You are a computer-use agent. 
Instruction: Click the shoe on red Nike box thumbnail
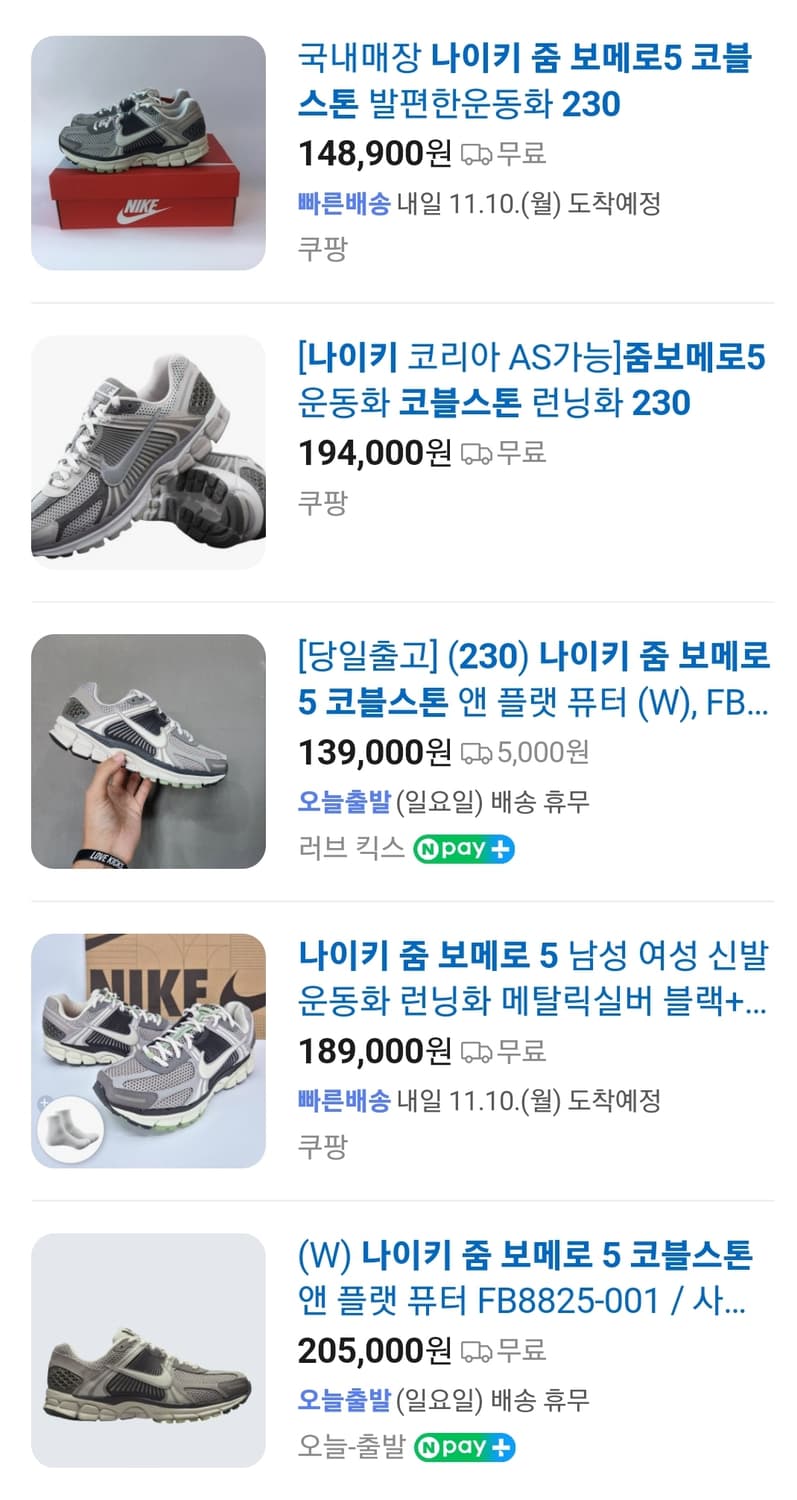pos(147,150)
